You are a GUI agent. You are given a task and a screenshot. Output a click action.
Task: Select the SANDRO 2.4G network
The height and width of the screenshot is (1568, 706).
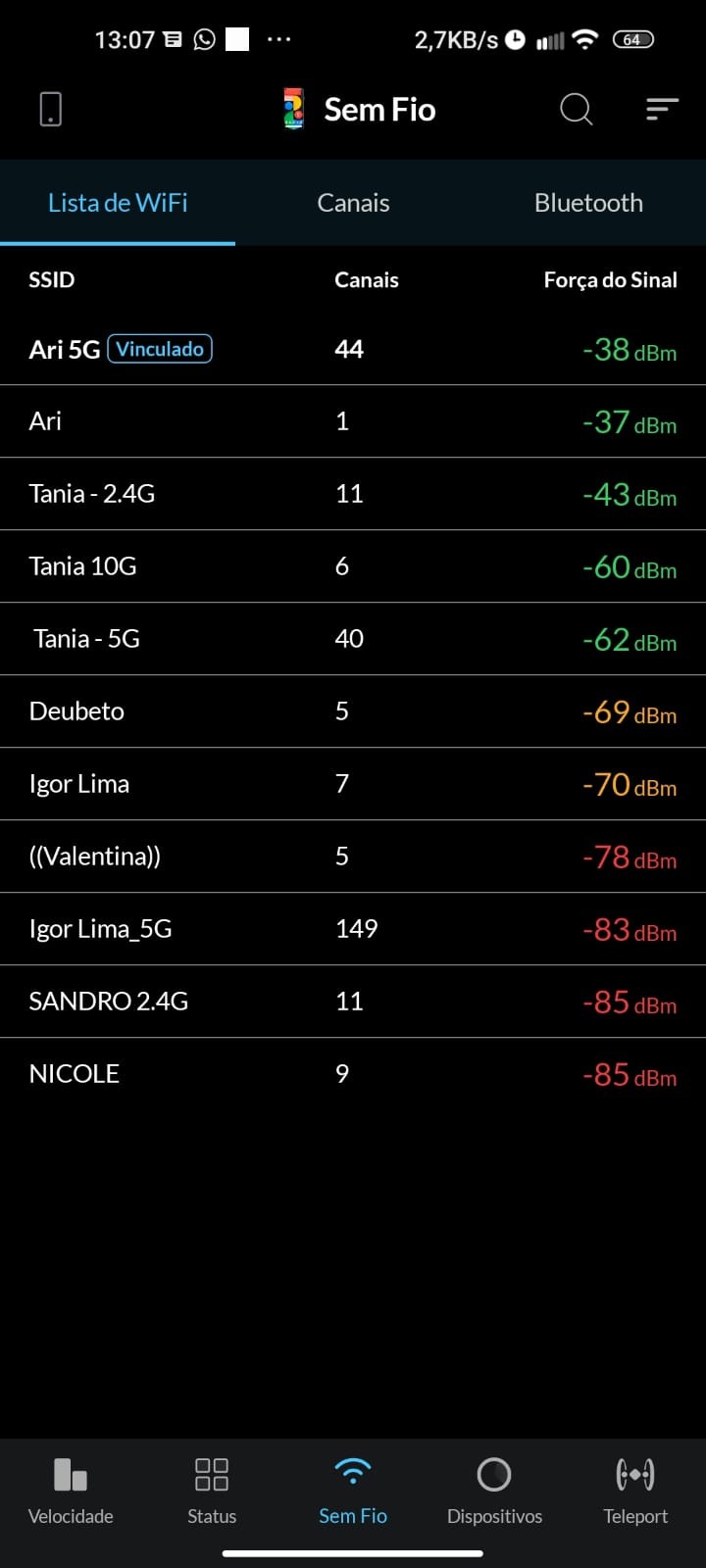click(x=353, y=1002)
